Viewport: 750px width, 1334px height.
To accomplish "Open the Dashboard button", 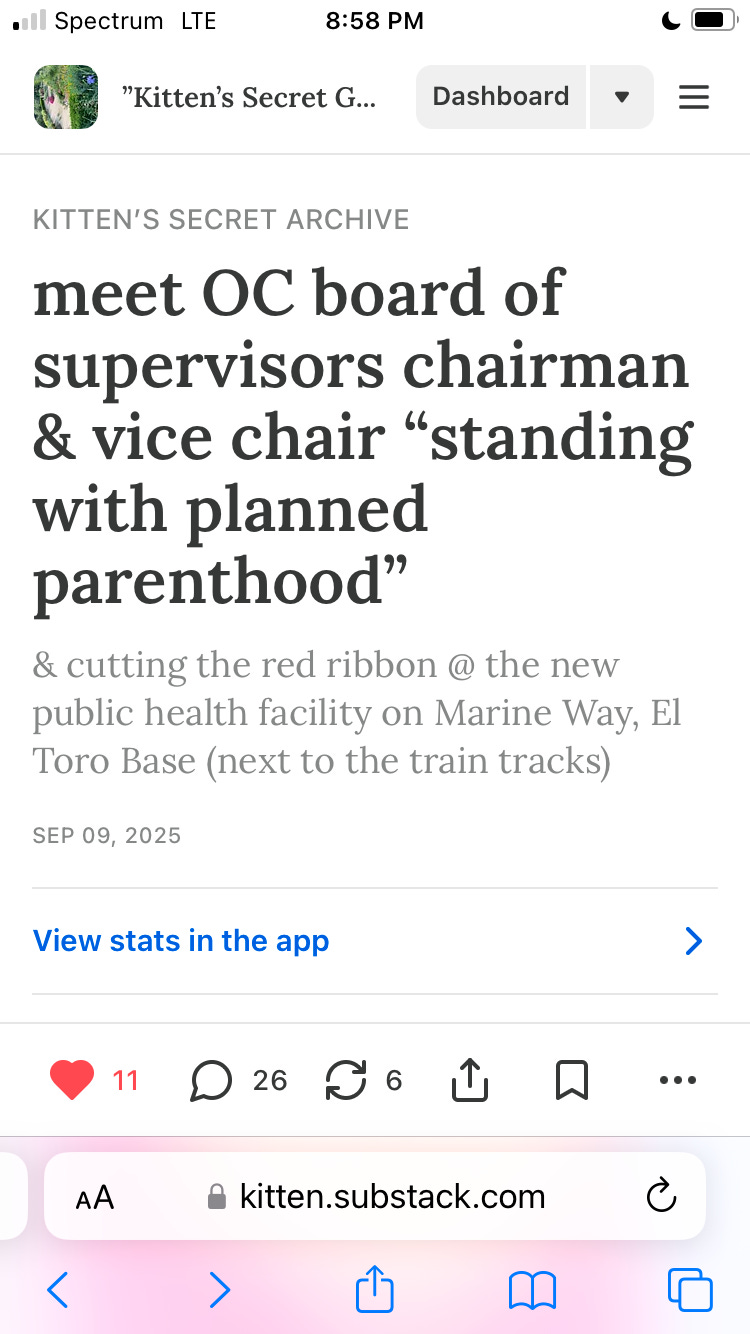I will click(x=500, y=97).
